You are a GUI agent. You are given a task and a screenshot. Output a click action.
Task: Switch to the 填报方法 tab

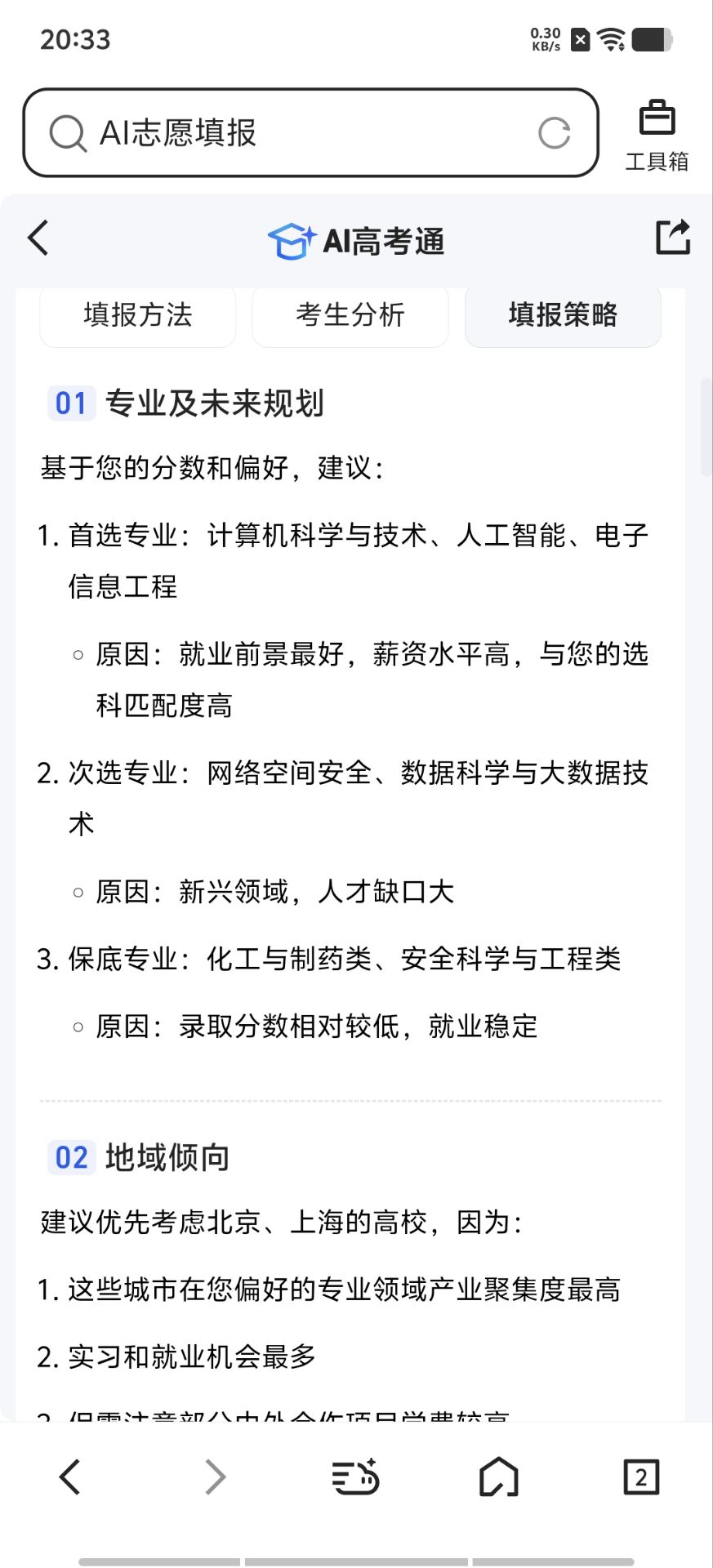138,315
